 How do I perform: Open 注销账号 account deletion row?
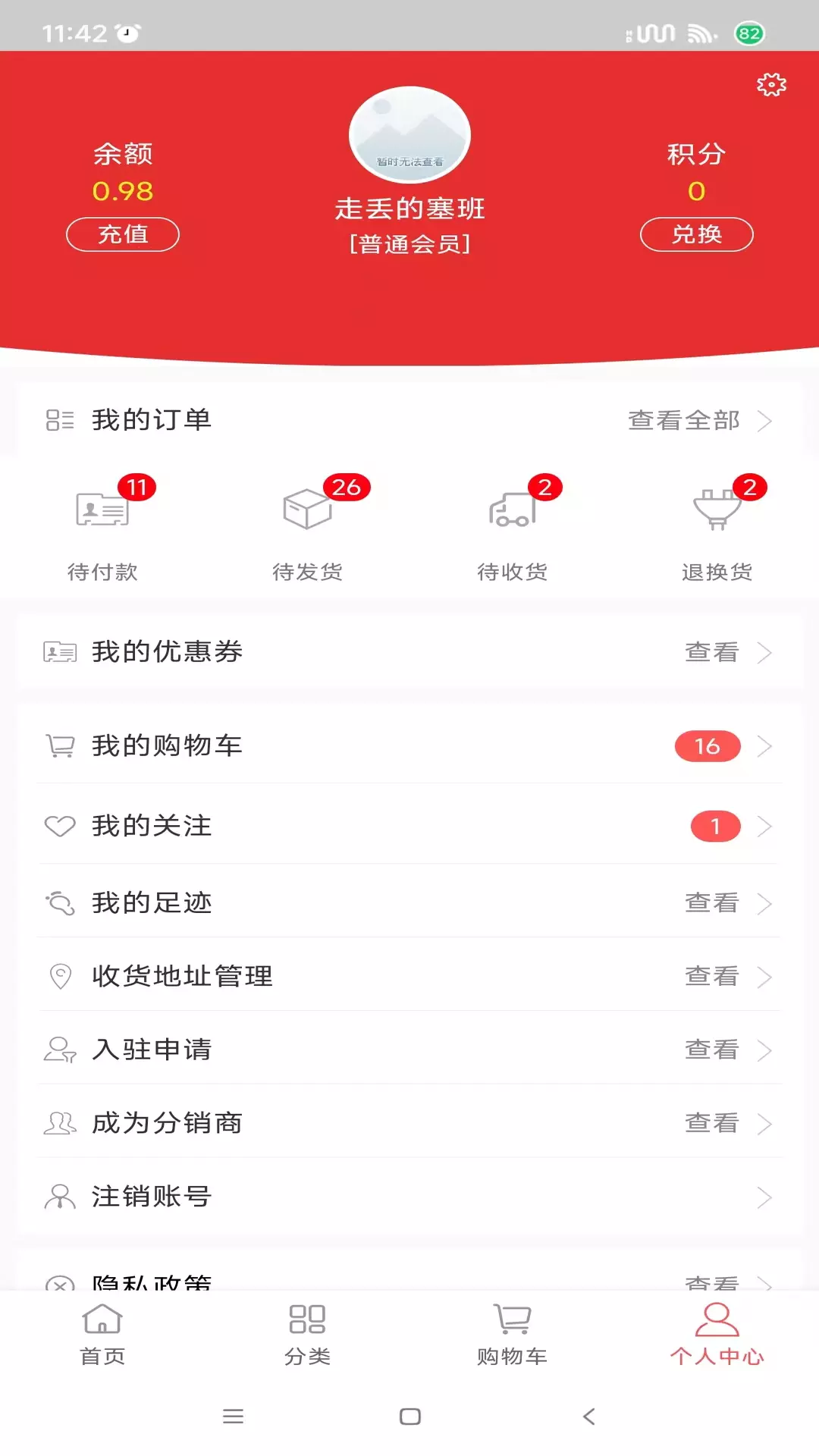[409, 1197]
